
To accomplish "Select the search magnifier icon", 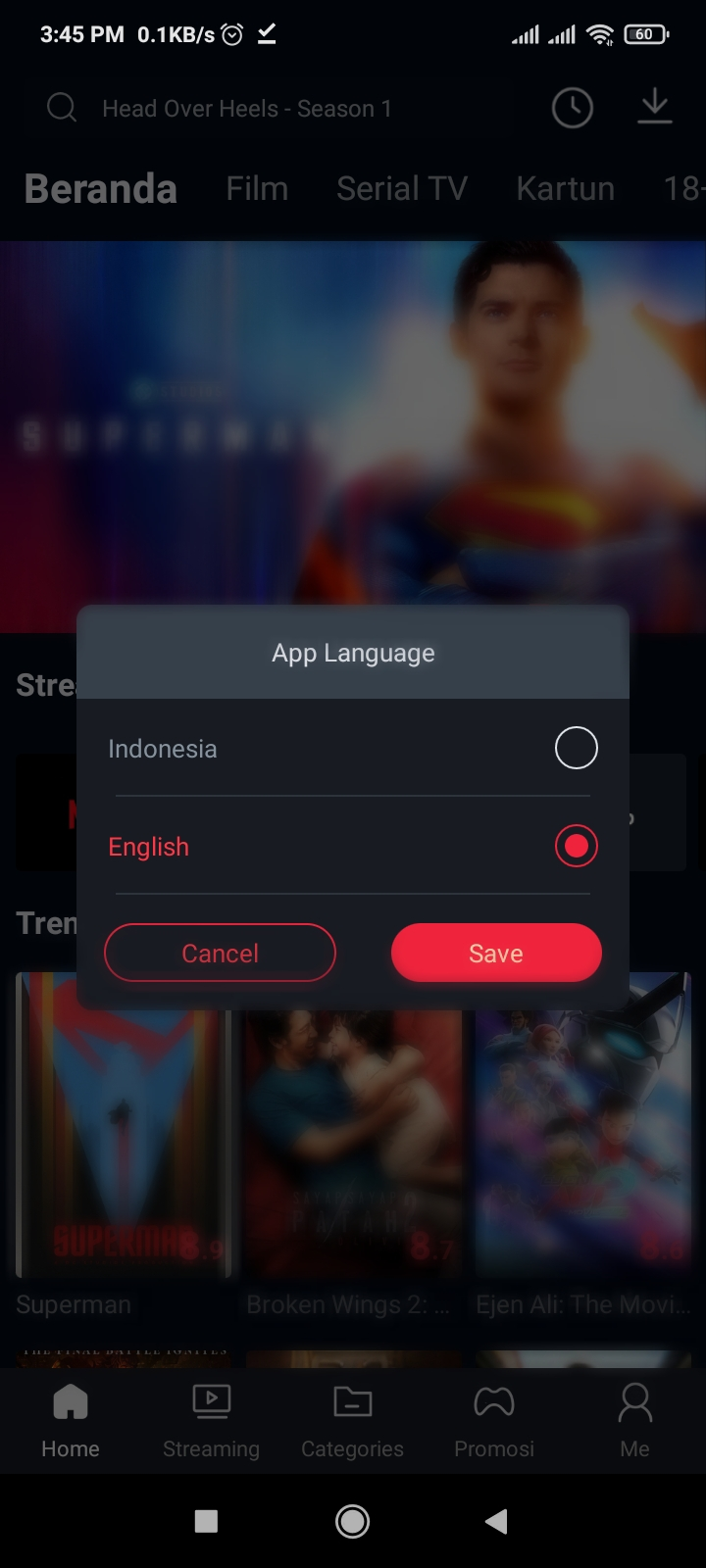I will (61, 108).
